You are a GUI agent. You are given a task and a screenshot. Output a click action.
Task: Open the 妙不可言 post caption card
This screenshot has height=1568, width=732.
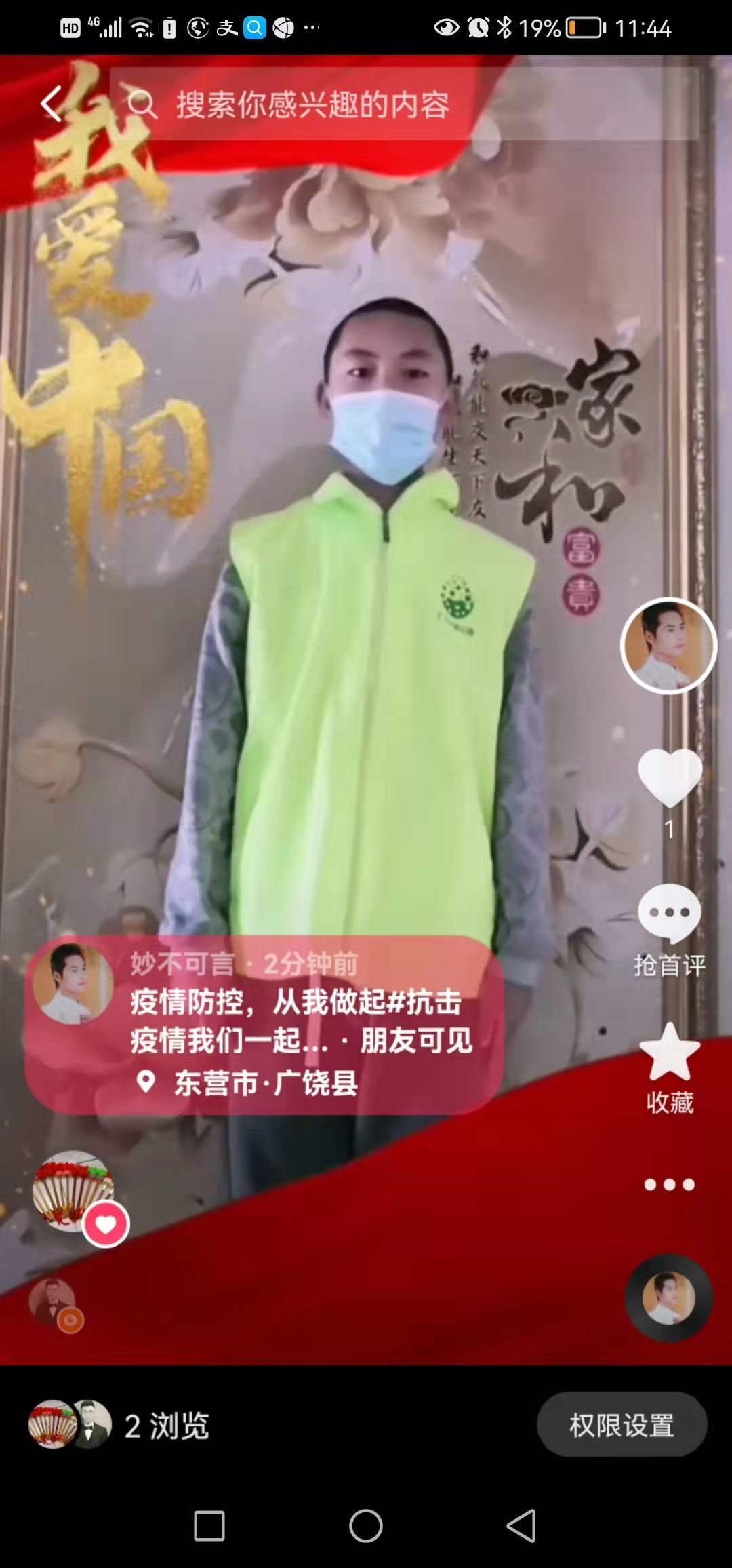click(x=264, y=1025)
